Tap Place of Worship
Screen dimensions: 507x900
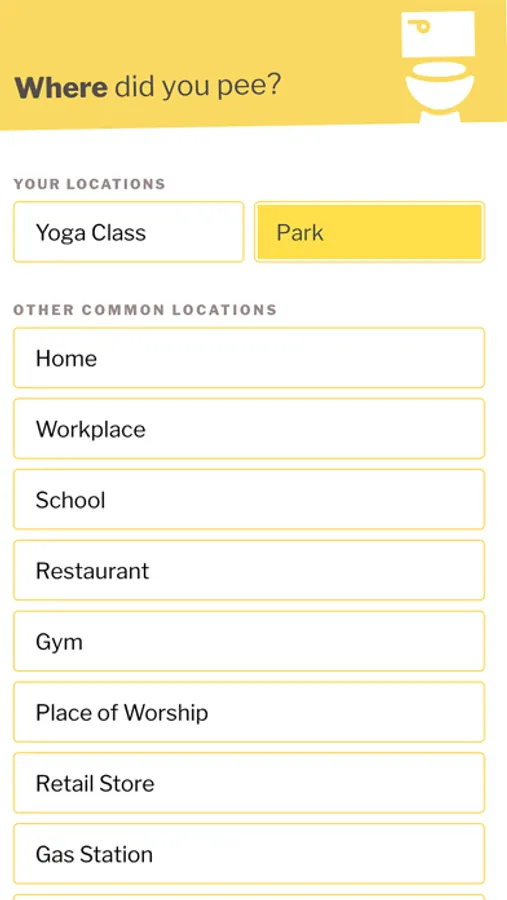point(249,712)
